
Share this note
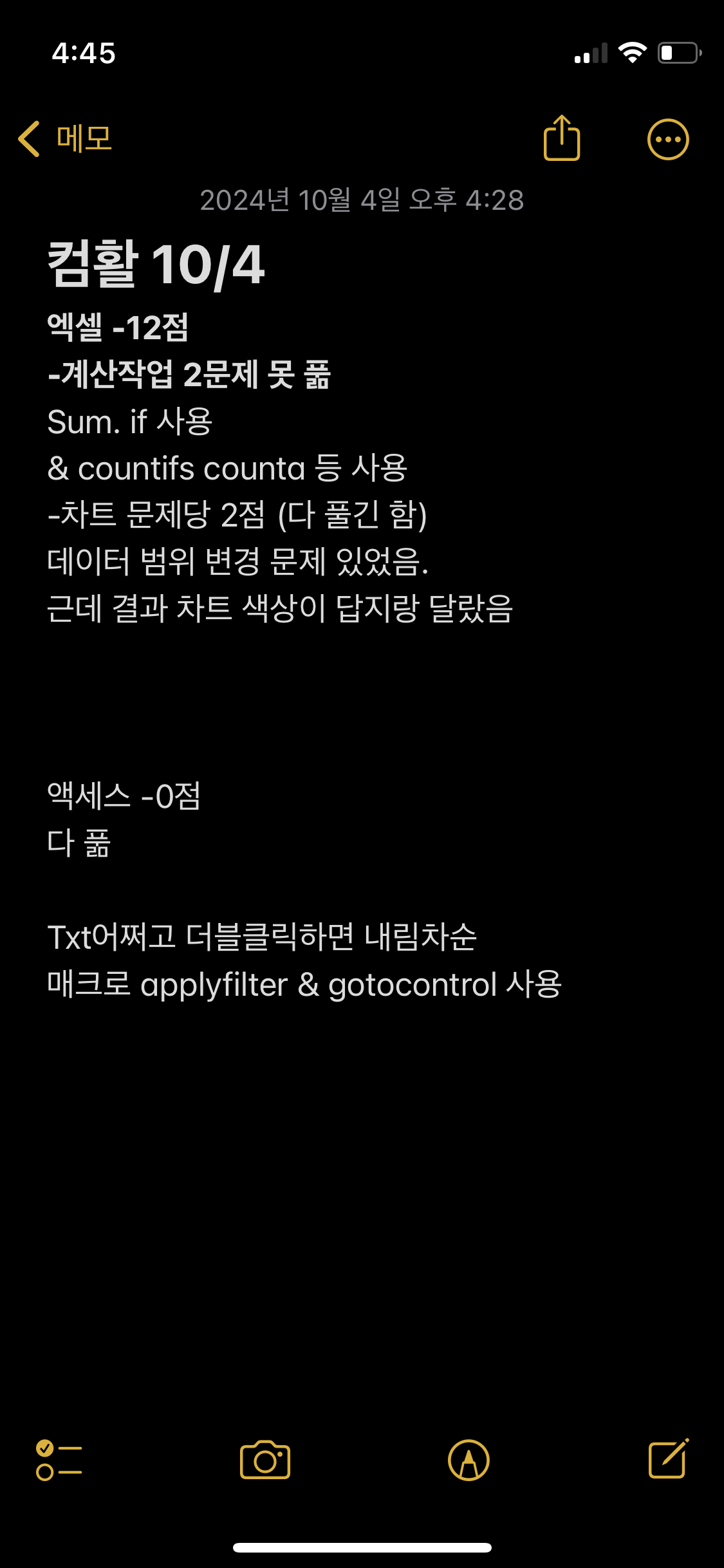tap(562, 138)
